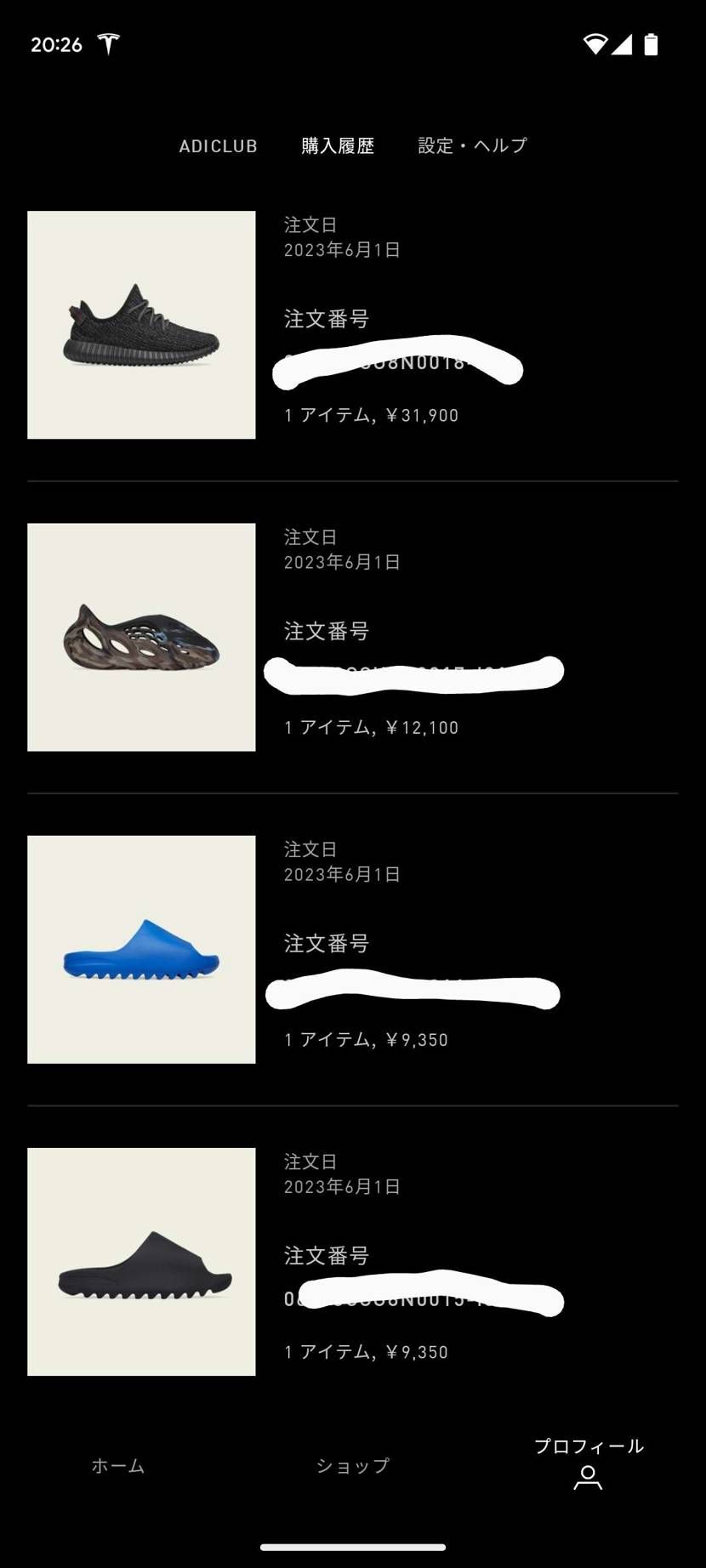Viewport: 706px width, 1568px height.
Task: Tap the blue slide product thumbnail
Action: 141,950
